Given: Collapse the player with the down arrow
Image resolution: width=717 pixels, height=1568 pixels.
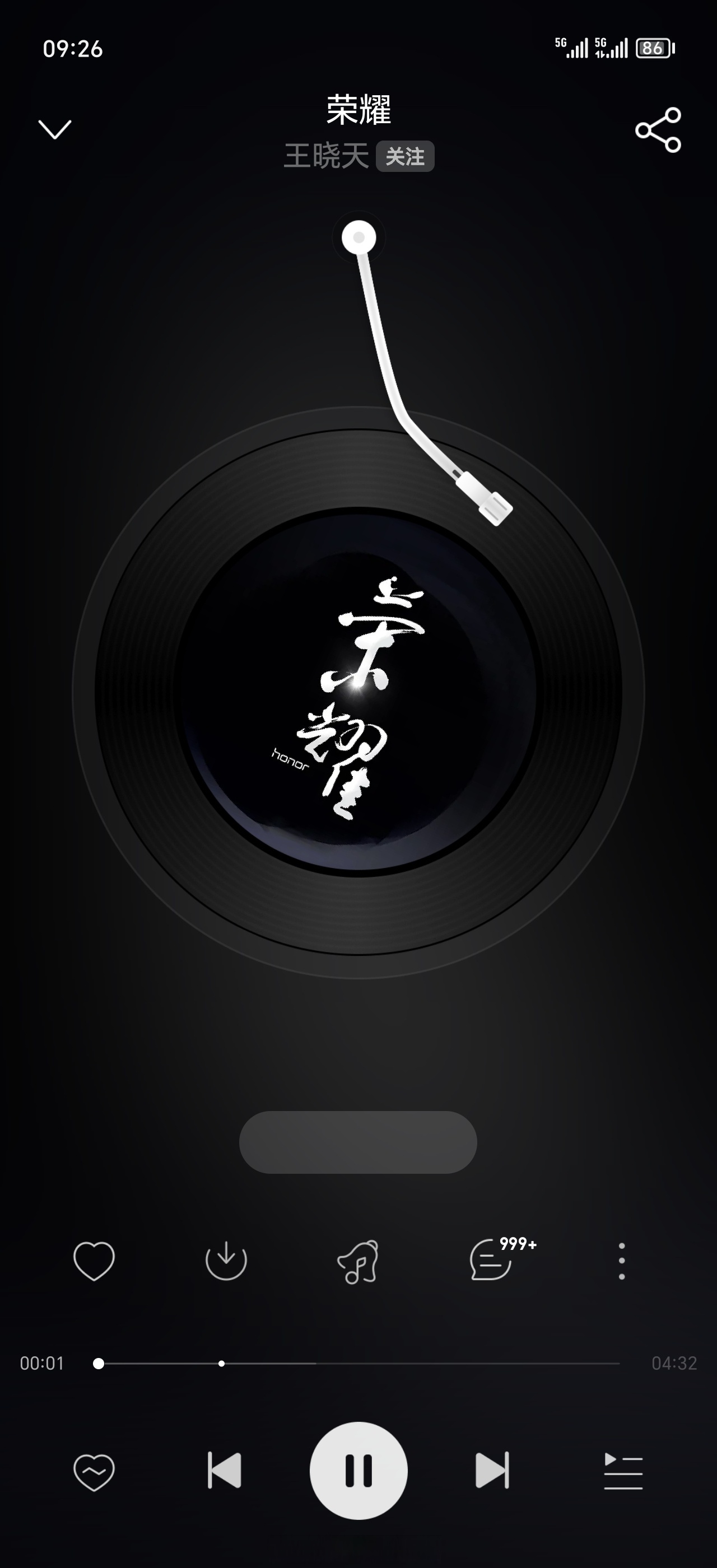Looking at the screenshot, I should [x=55, y=129].
